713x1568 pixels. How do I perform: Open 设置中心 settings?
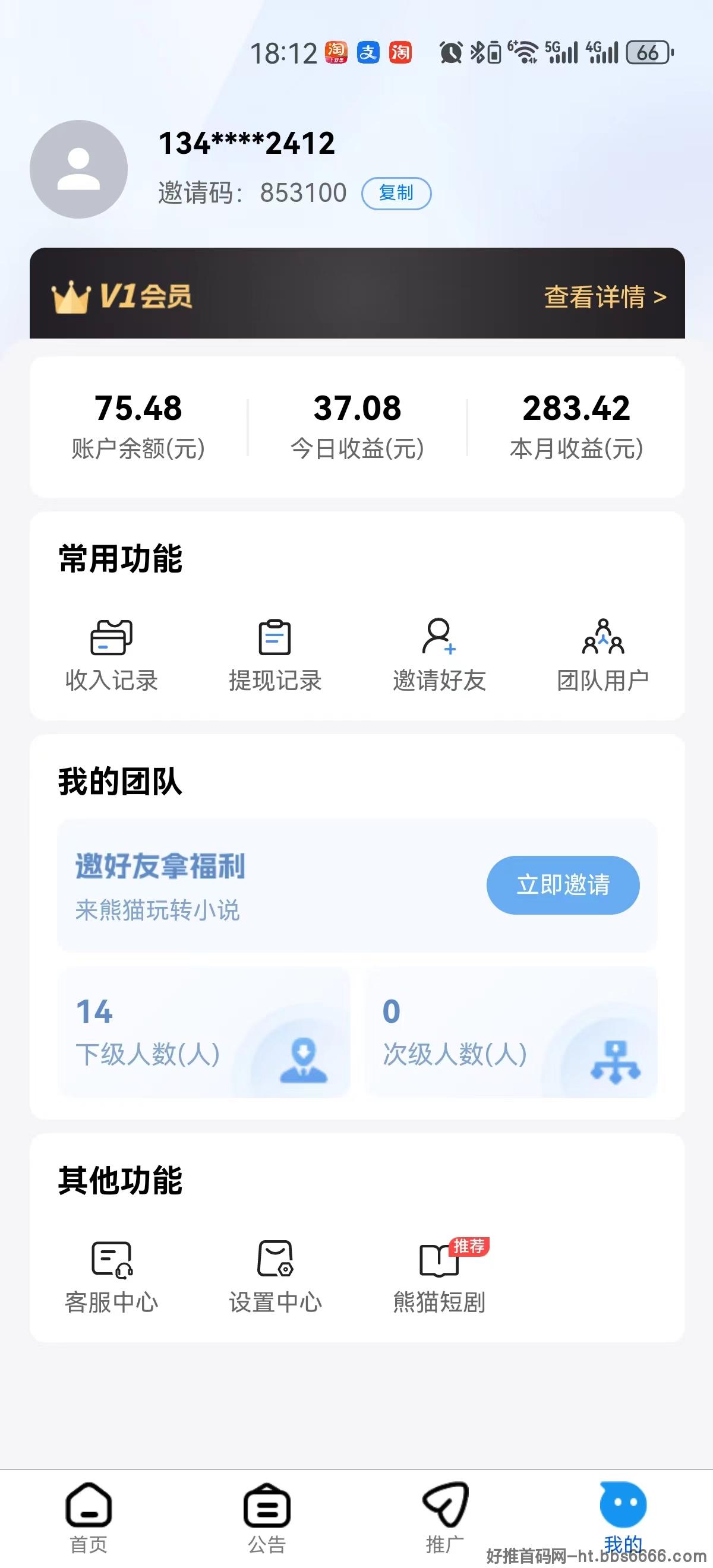[x=275, y=1278]
